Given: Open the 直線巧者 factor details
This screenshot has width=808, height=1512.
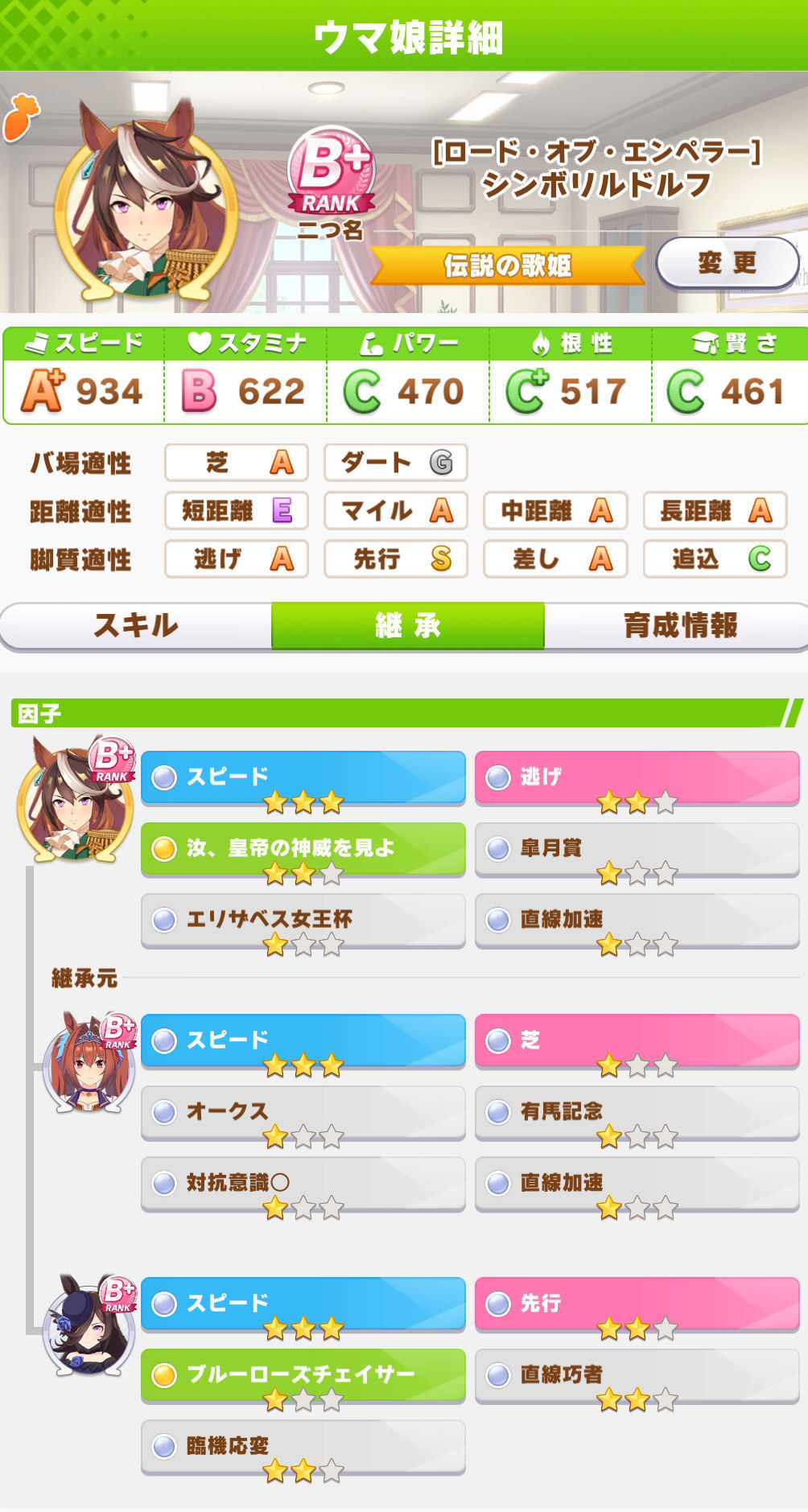Looking at the screenshot, I should (637, 1374).
